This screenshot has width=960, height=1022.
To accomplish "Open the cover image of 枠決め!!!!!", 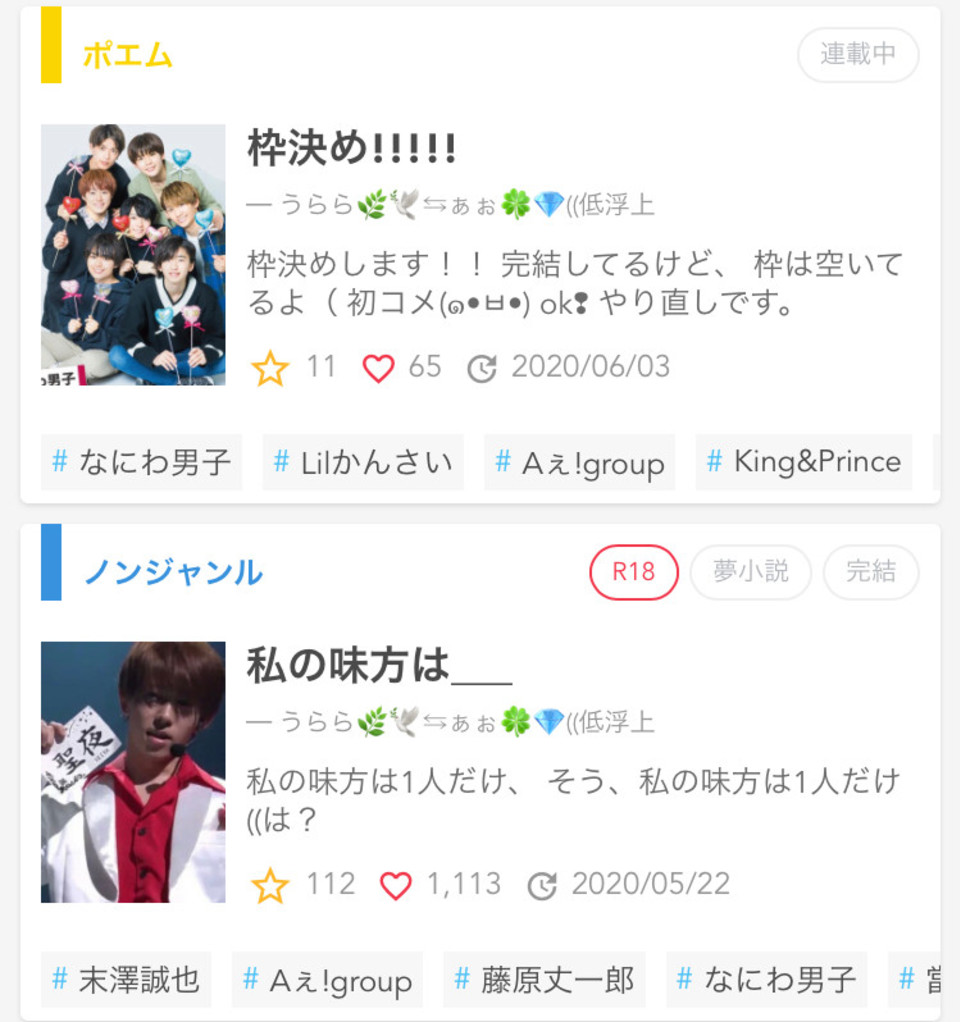I will (133, 255).
